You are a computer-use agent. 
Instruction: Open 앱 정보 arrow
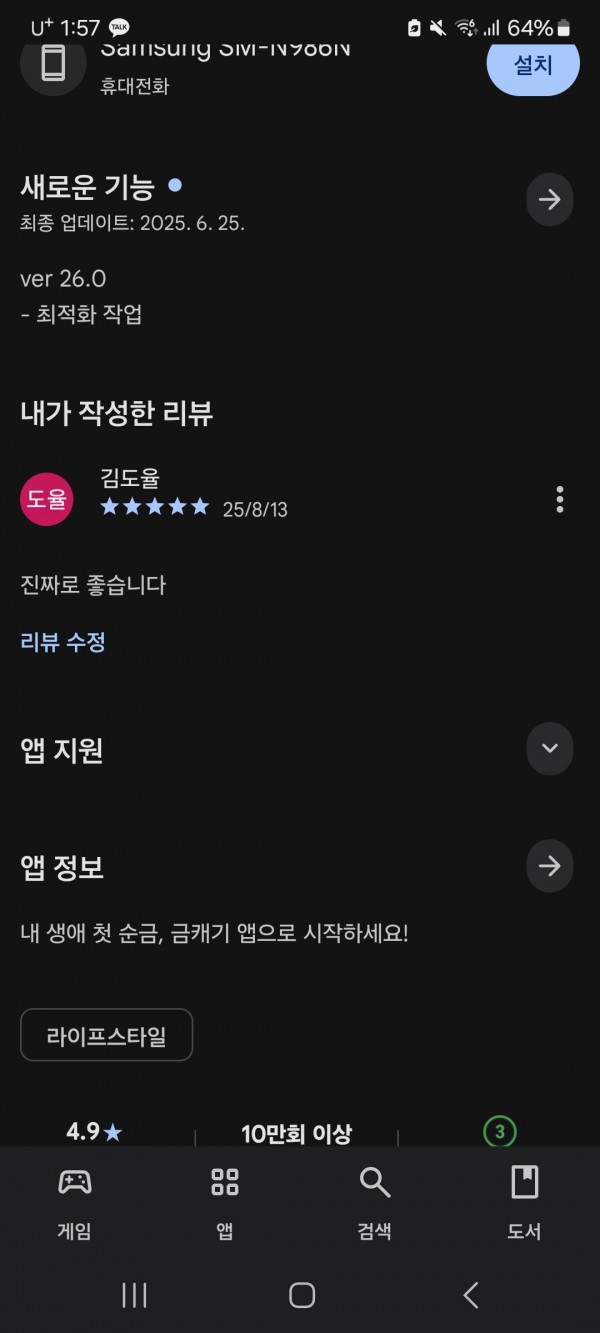pyautogui.click(x=550, y=866)
